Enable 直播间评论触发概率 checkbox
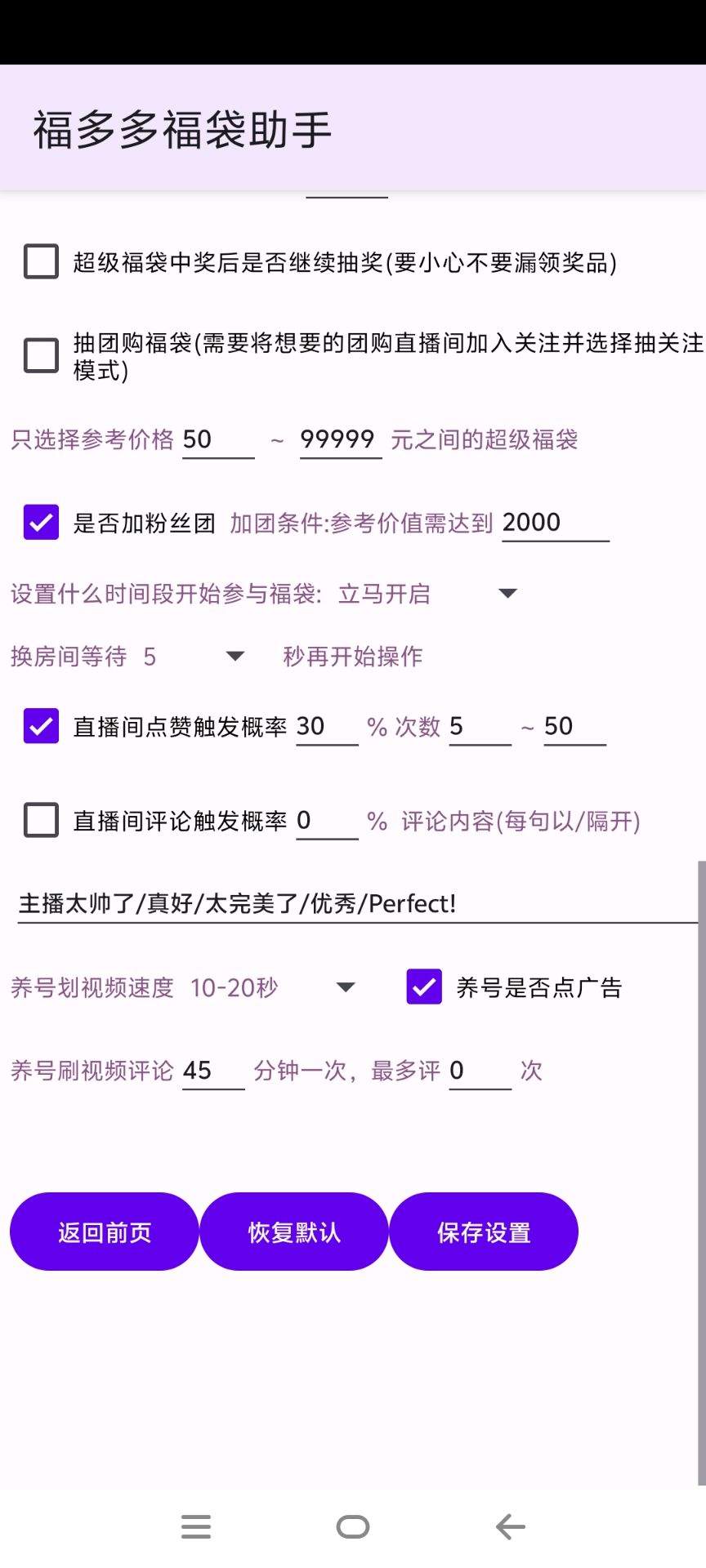 (40, 821)
